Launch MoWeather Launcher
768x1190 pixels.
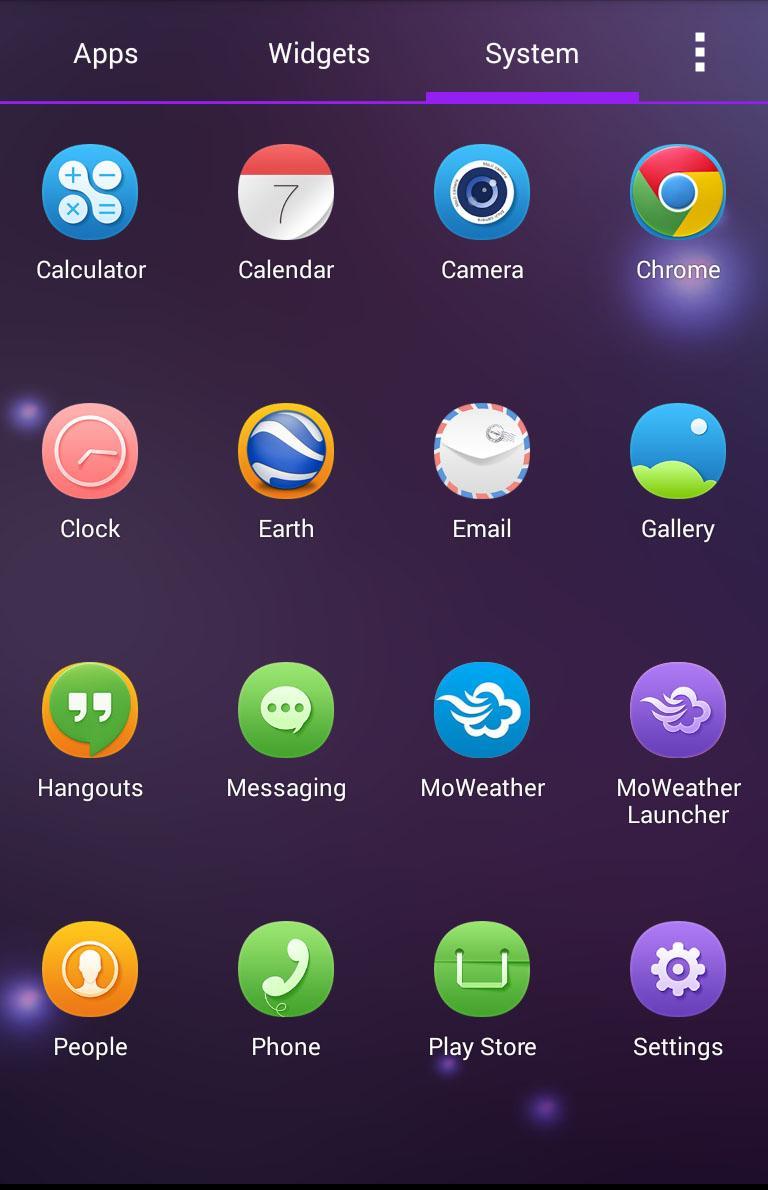[x=678, y=710]
